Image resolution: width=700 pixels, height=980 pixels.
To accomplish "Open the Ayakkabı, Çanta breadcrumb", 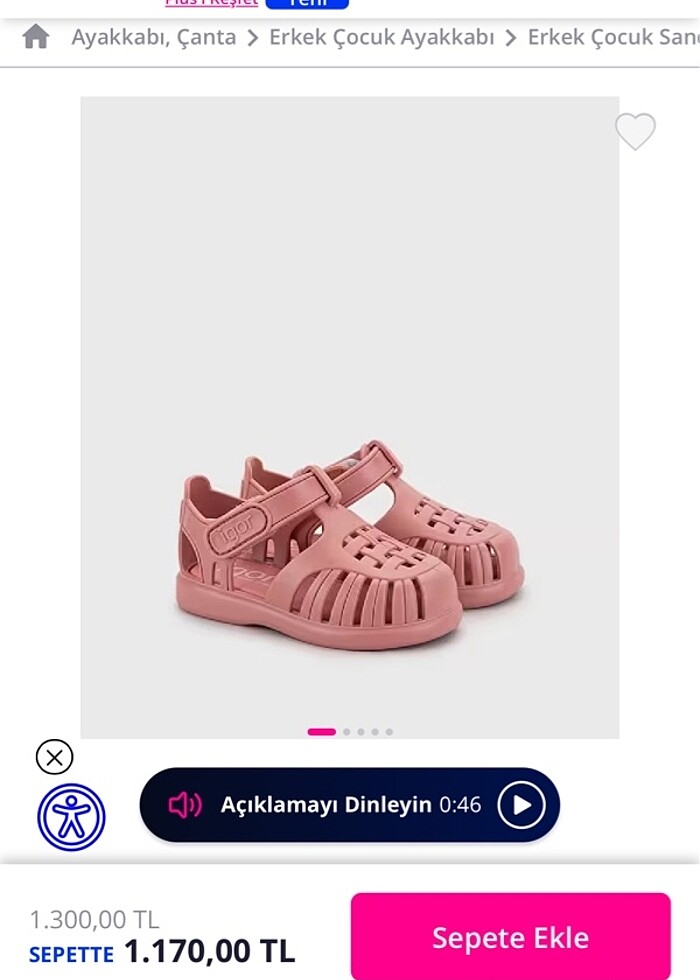I will point(153,38).
